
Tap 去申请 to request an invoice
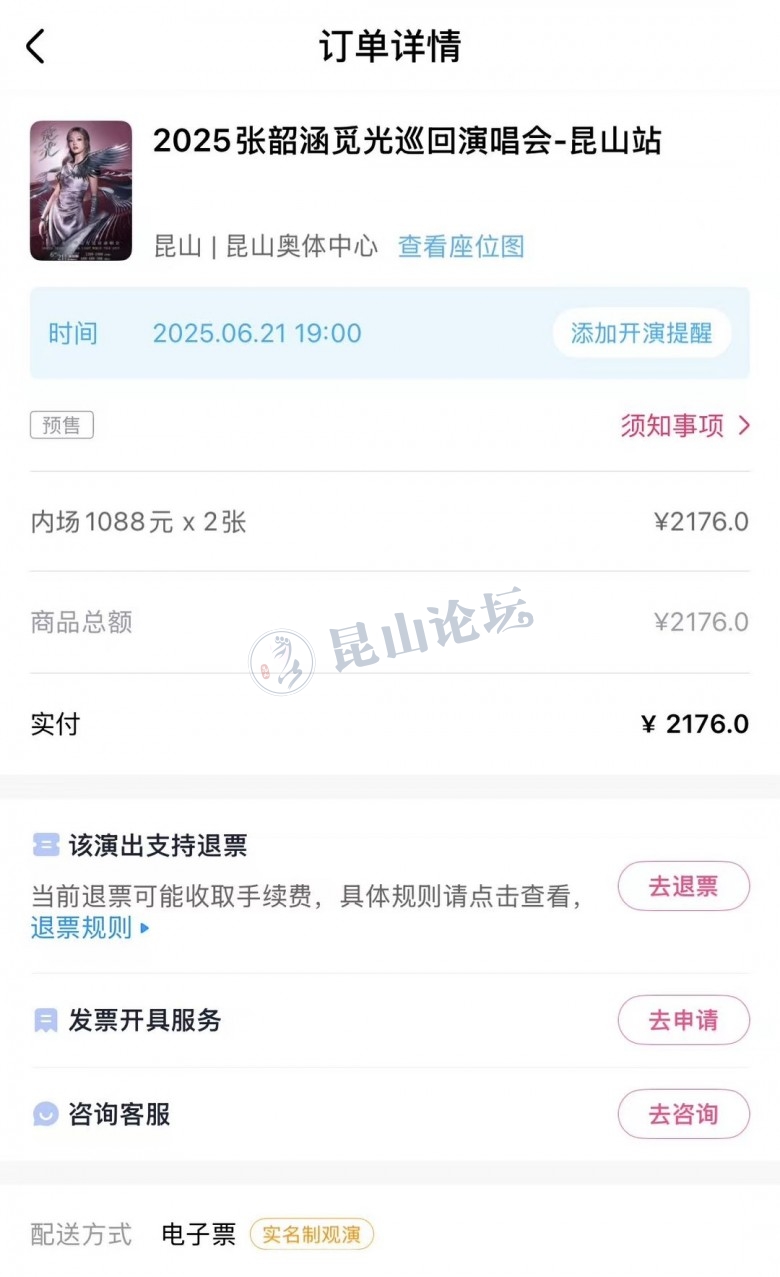683,1020
